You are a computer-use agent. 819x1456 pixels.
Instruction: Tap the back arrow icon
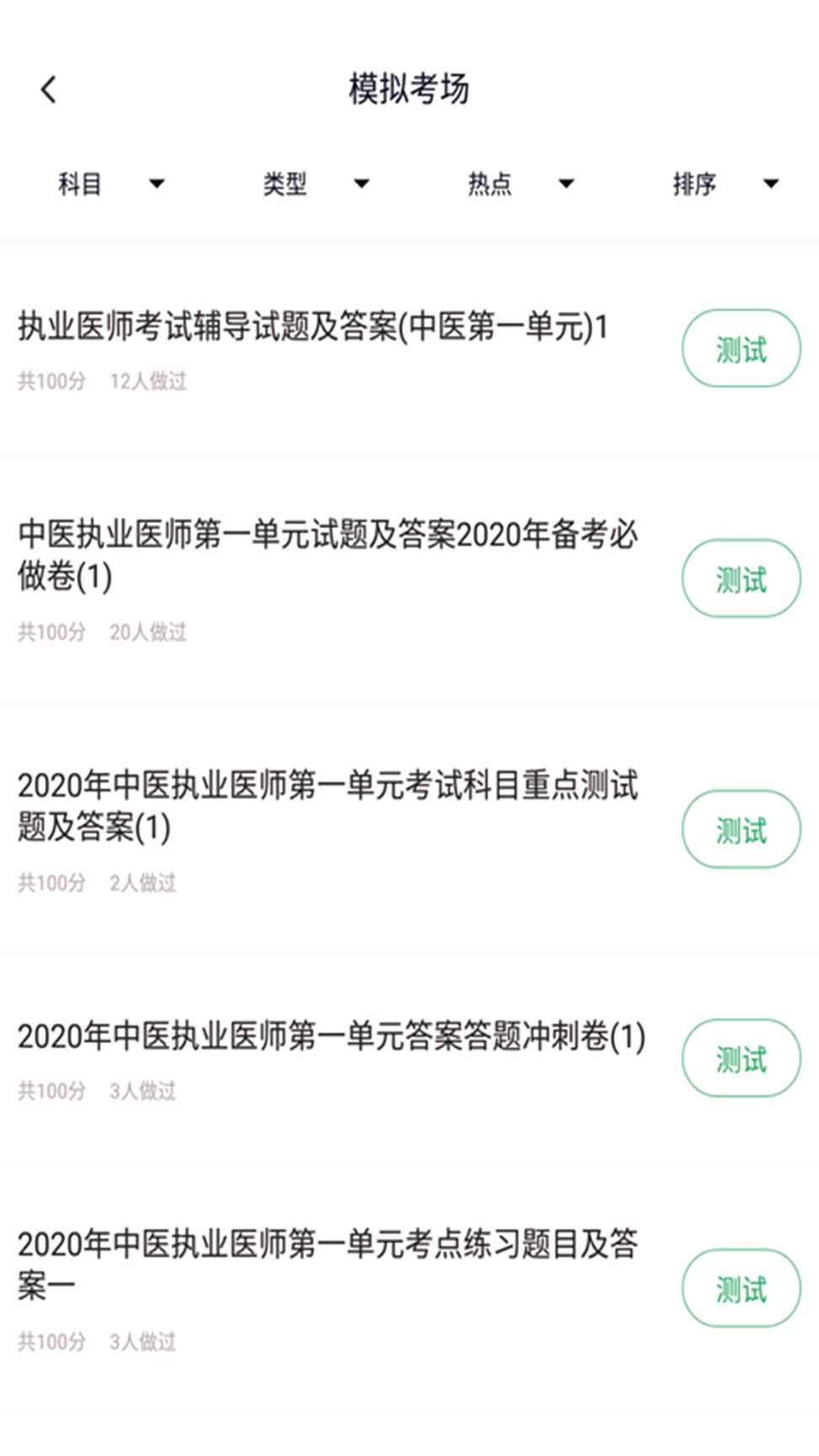coord(48,88)
